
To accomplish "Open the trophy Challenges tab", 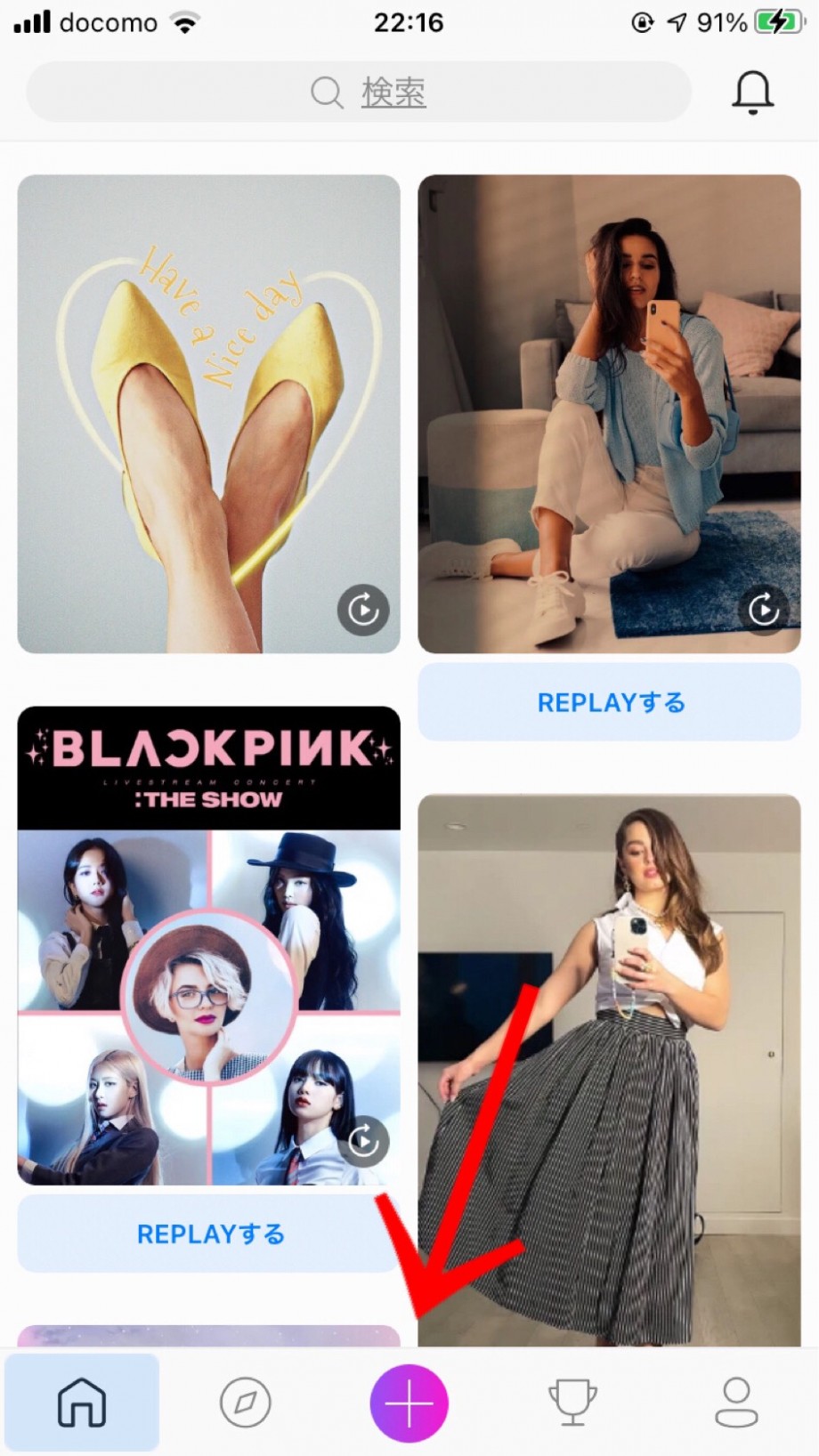I will pos(572,1403).
